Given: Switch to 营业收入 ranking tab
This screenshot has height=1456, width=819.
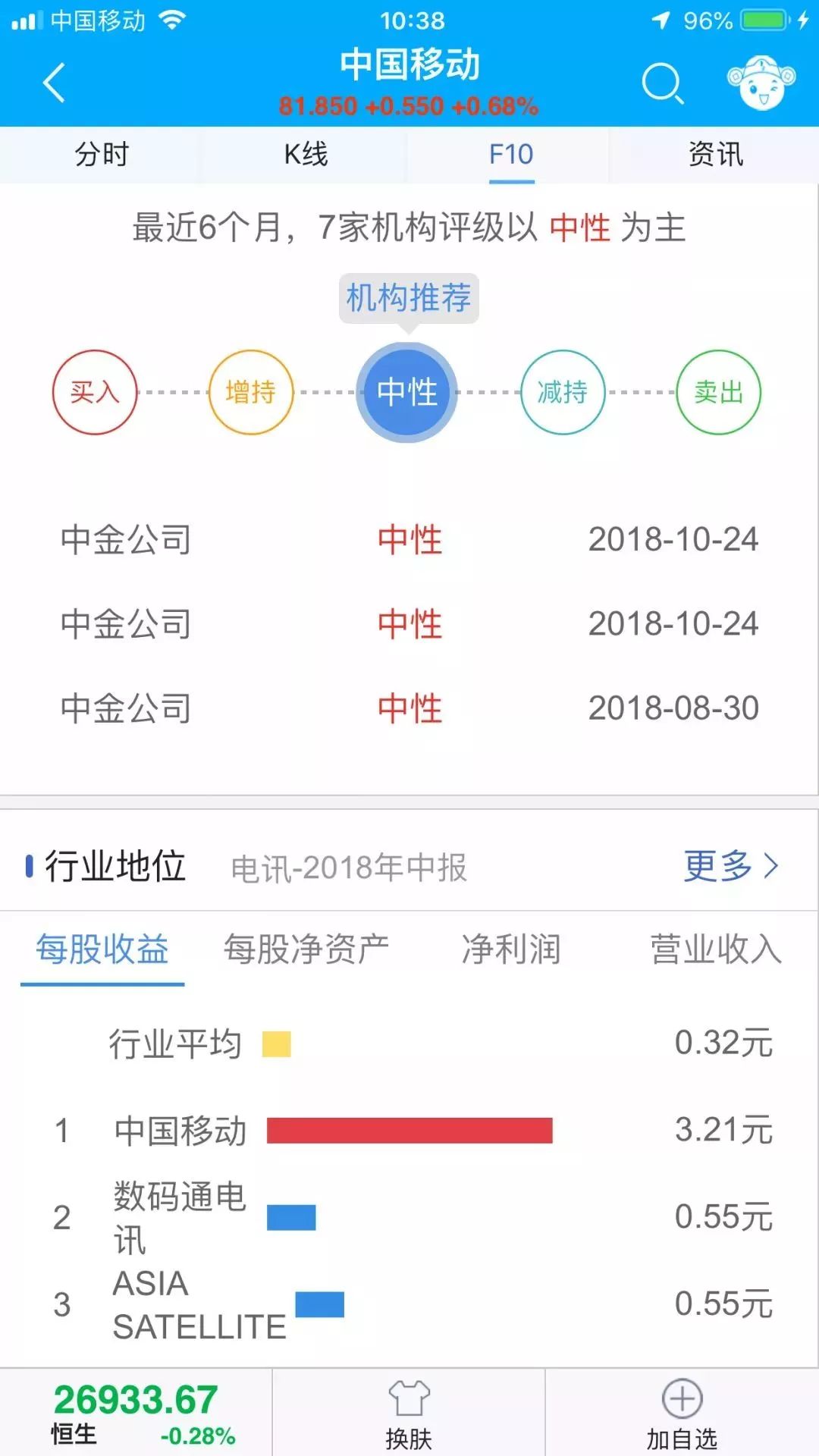Looking at the screenshot, I should (x=715, y=949).
